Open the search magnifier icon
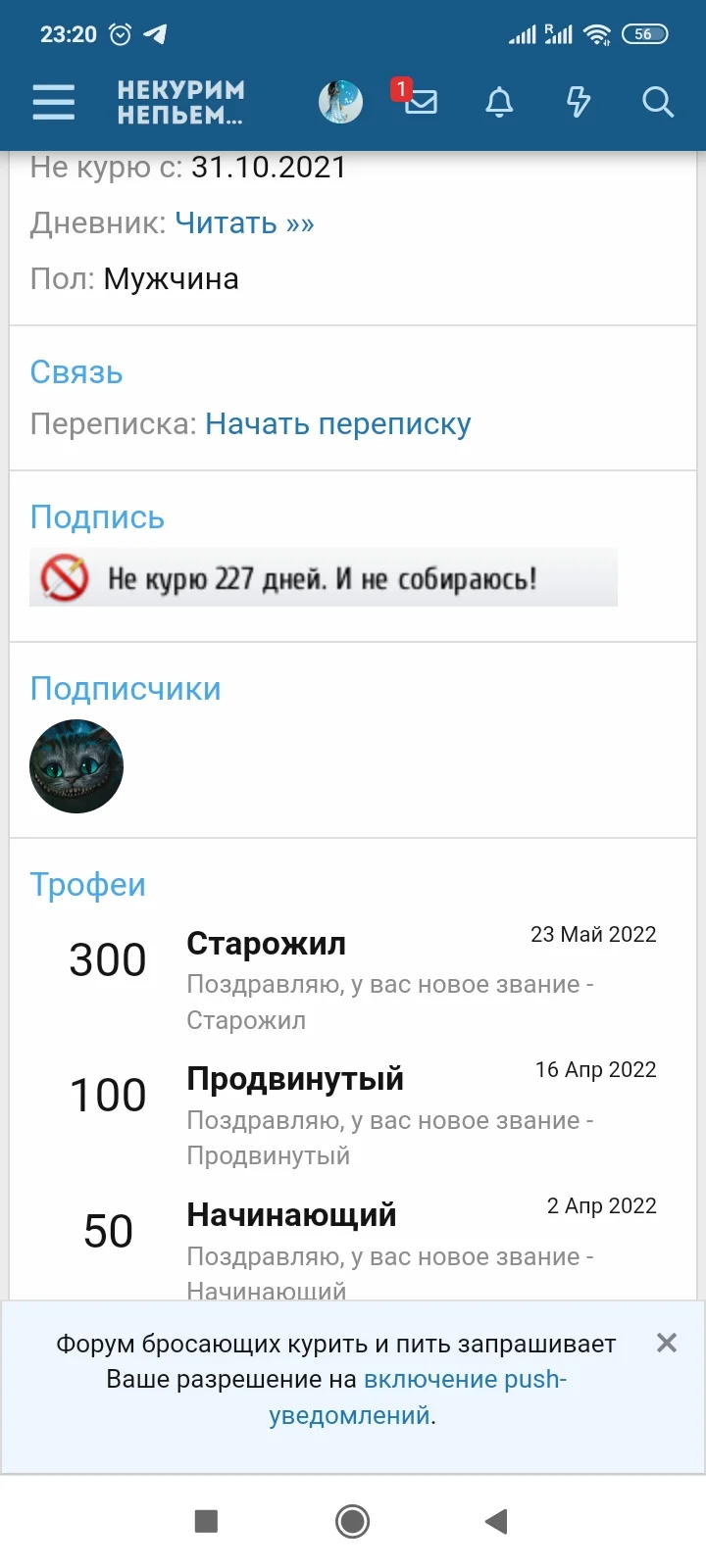 pos(656,102)
